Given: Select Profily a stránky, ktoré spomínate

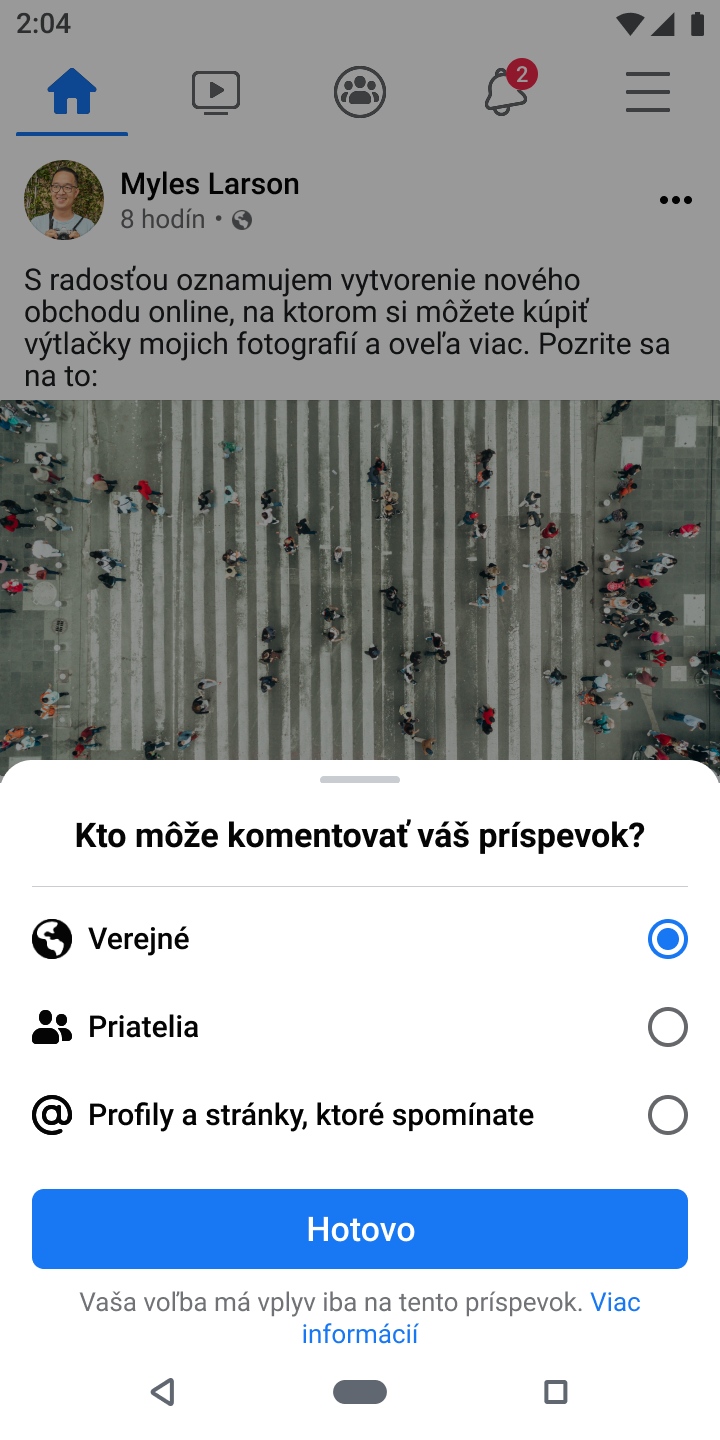Looking at the screenshot, I should coord(667,1115).
